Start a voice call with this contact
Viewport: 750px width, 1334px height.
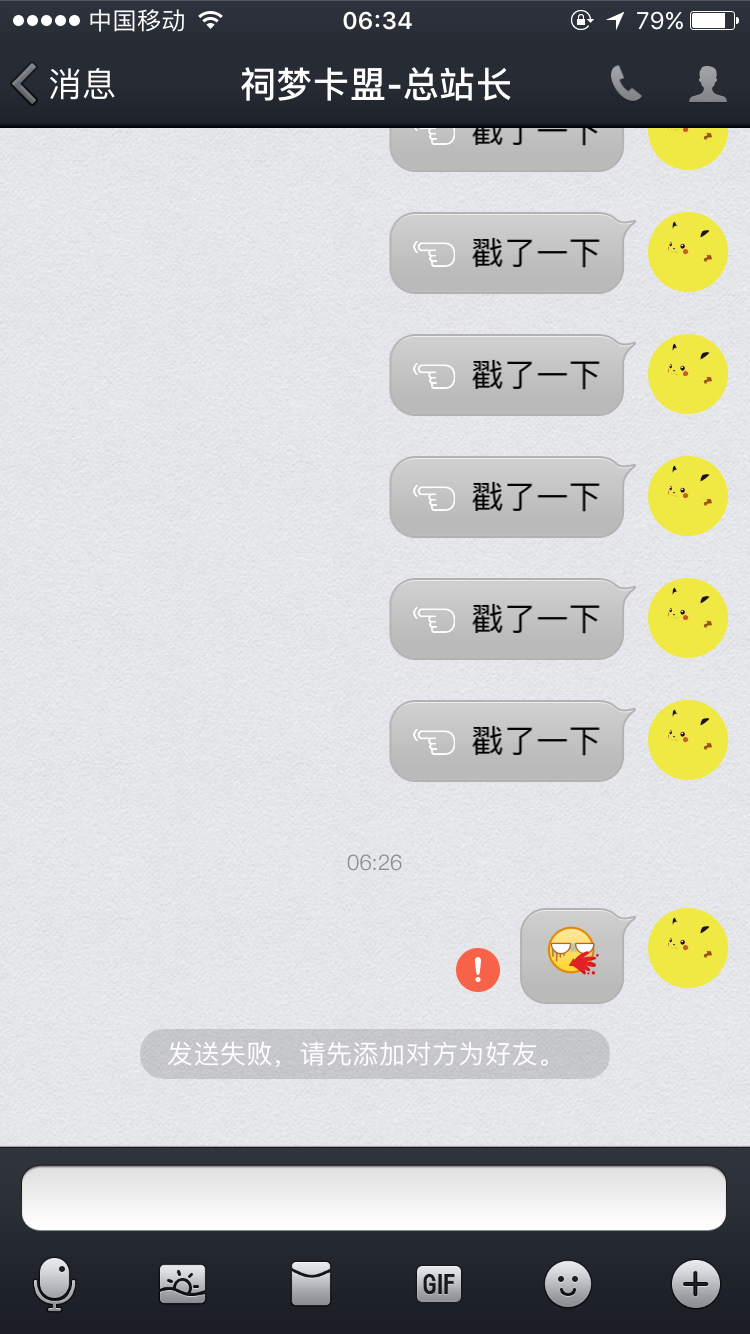(626, 84)
